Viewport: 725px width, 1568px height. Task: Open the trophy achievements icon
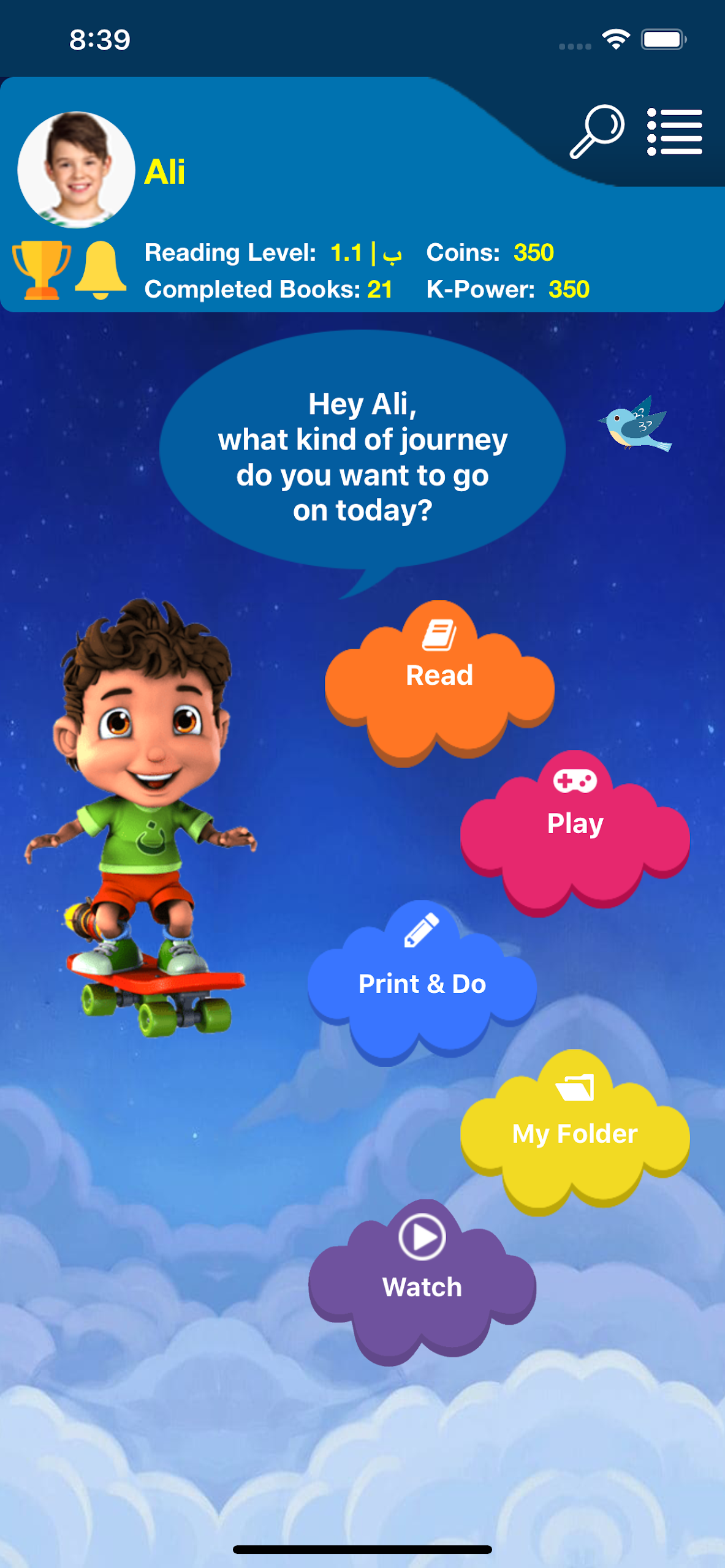click(x=41, y=269)
